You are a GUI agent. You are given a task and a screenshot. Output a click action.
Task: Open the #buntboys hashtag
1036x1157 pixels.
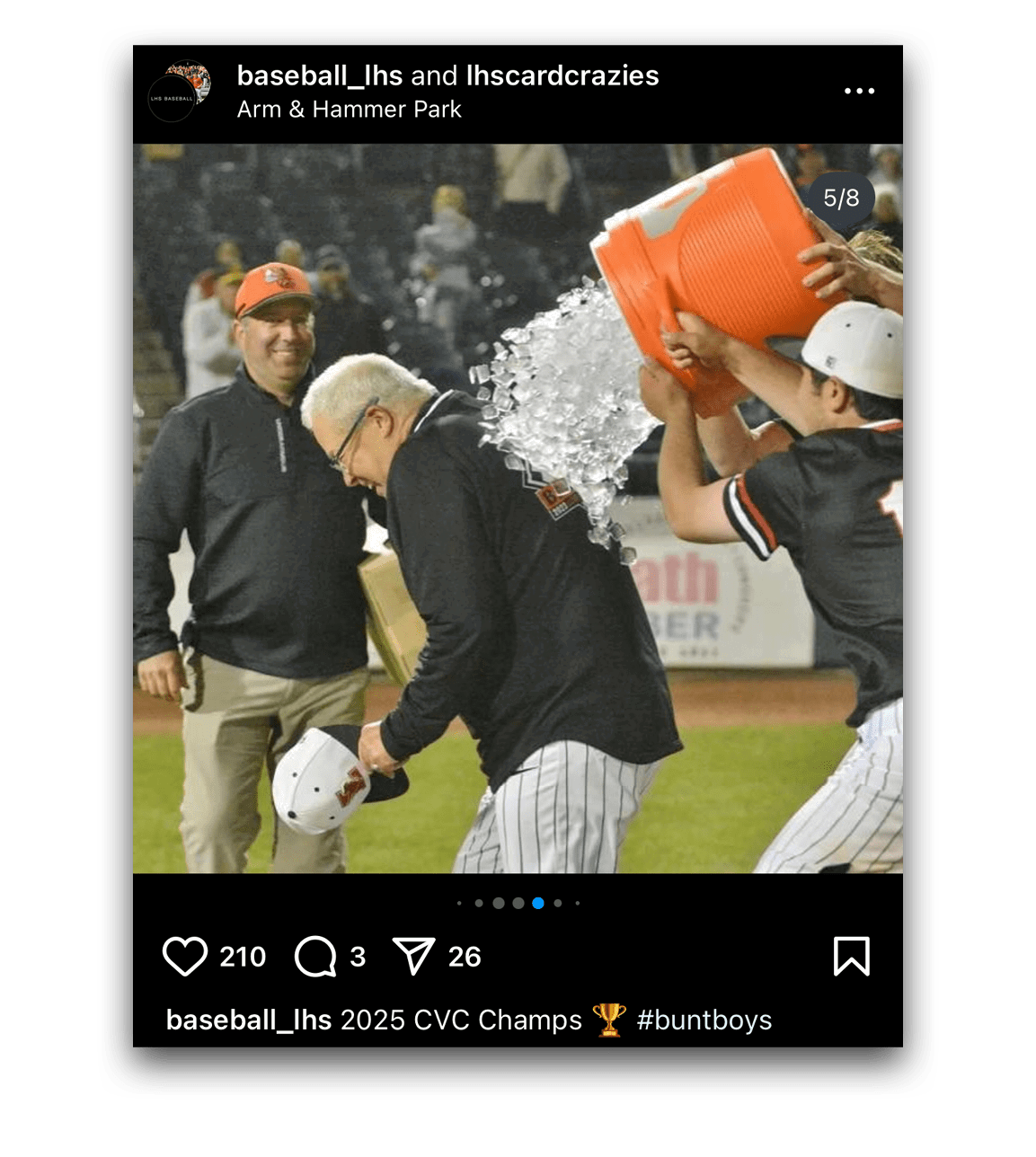[x=704, y=1020]
